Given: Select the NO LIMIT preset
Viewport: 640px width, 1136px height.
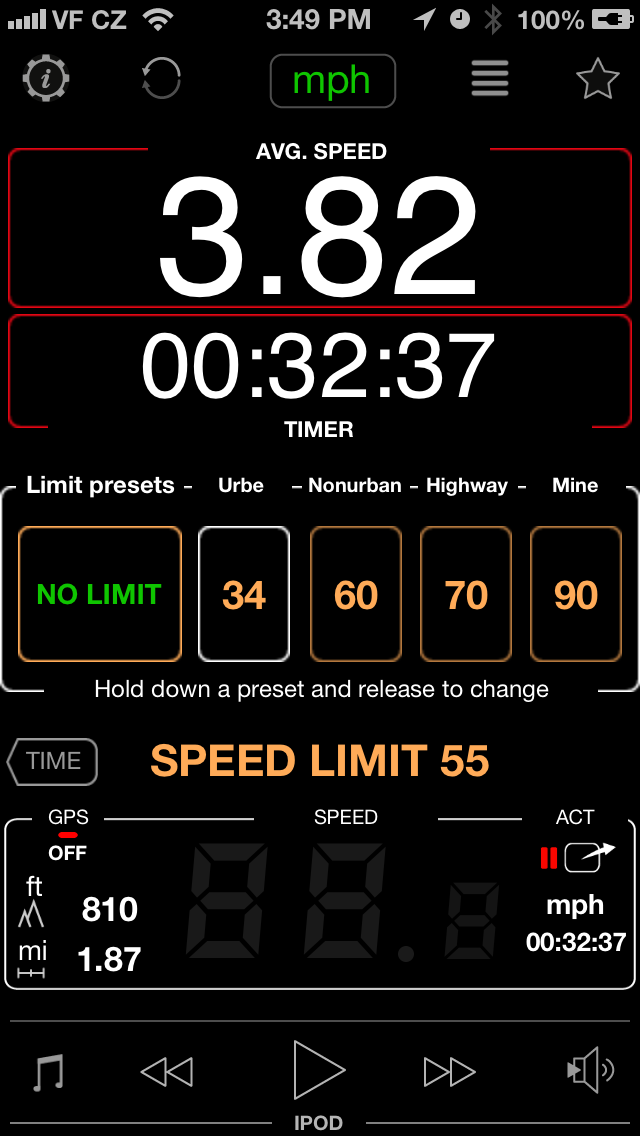Looking at the screenshot, I should tap(100, 595).
